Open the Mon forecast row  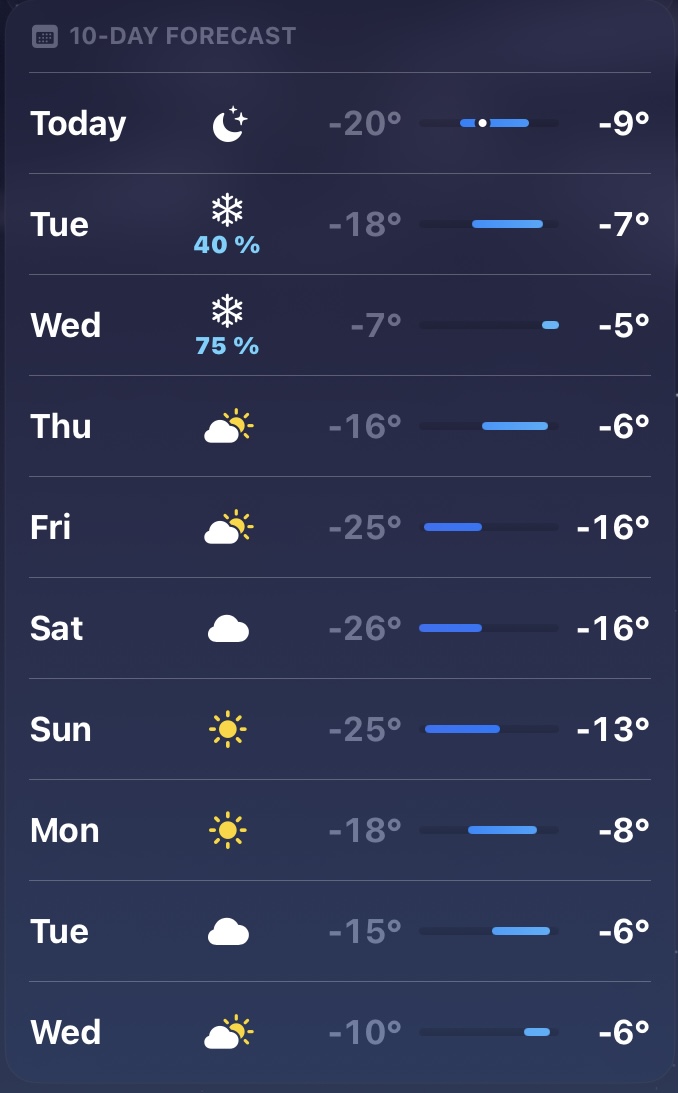click(339, 831)
